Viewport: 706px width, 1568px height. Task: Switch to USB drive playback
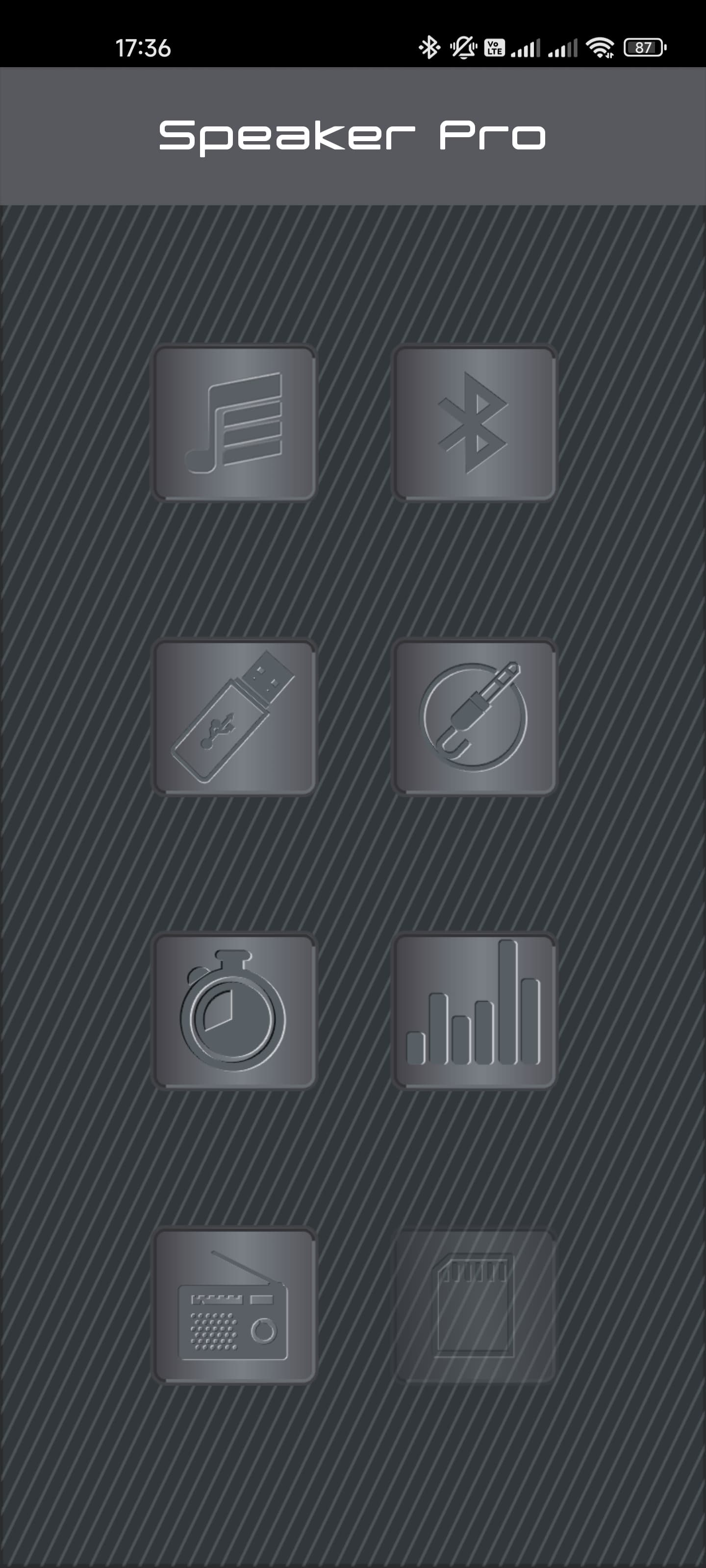tap(234, 716)
